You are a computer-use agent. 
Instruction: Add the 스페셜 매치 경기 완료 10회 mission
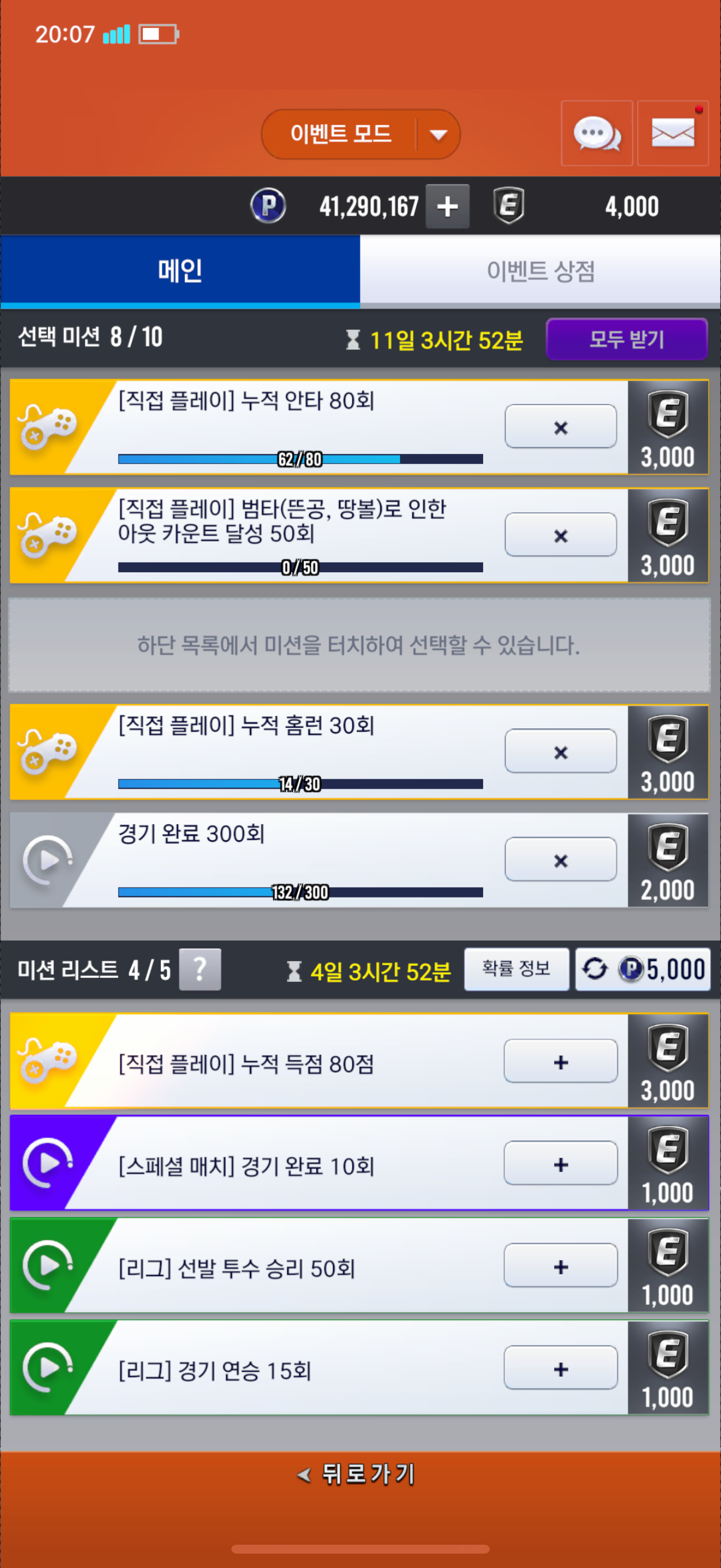(560, 1164)
